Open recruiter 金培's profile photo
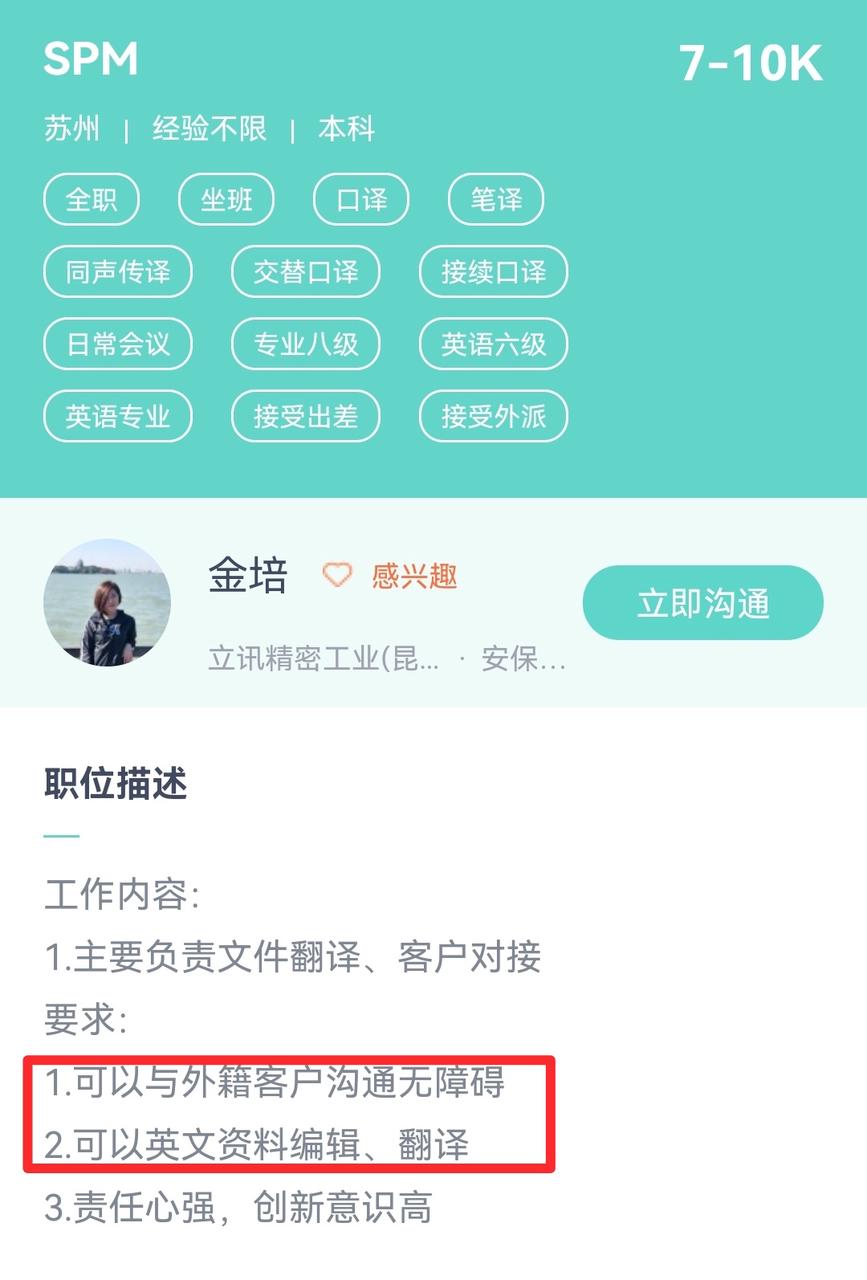The image size is (867, 1280). pos(107,603)
